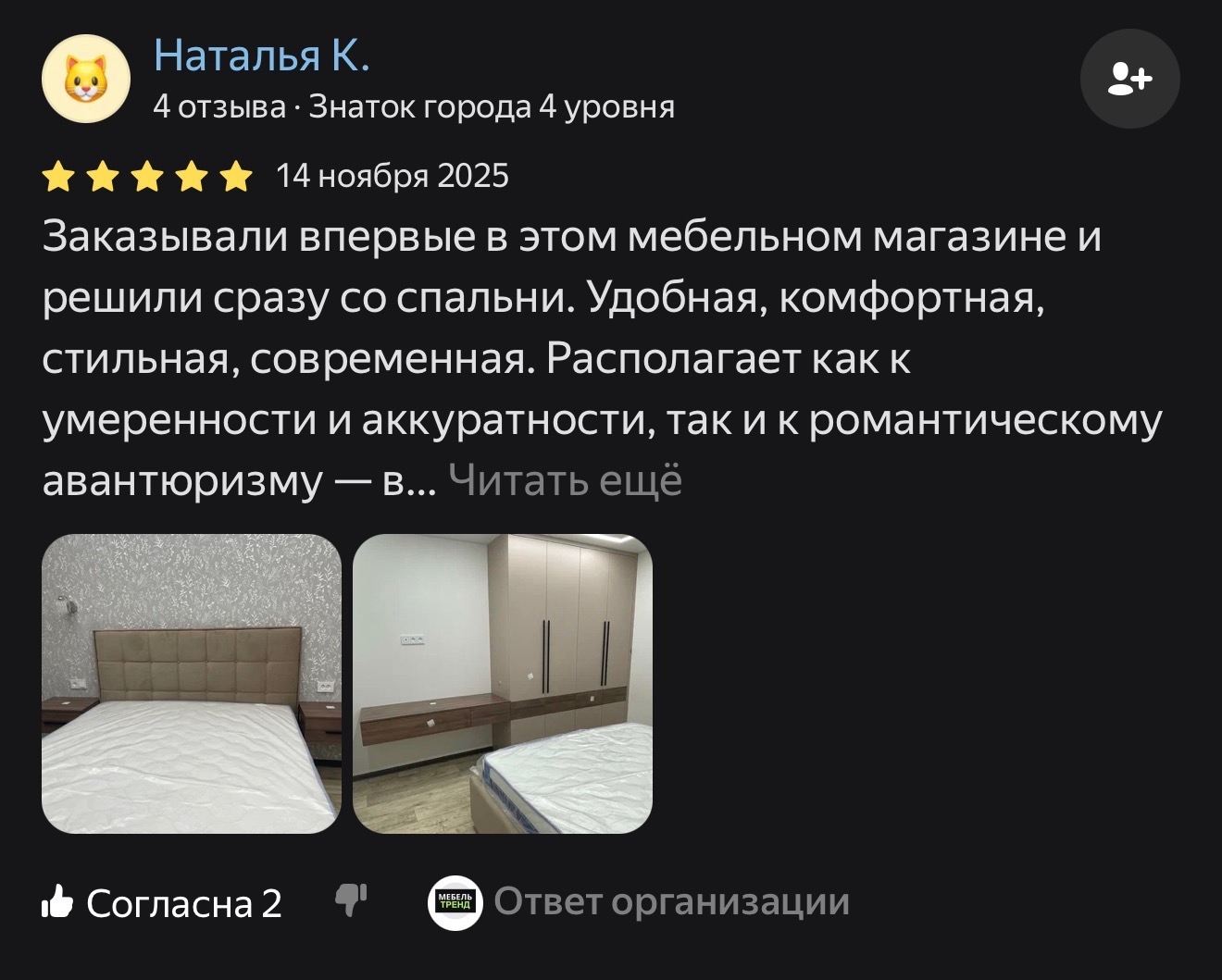Open Наталья К. reviewer profile
1222x980 pixels.
click(x=261, y=56)
